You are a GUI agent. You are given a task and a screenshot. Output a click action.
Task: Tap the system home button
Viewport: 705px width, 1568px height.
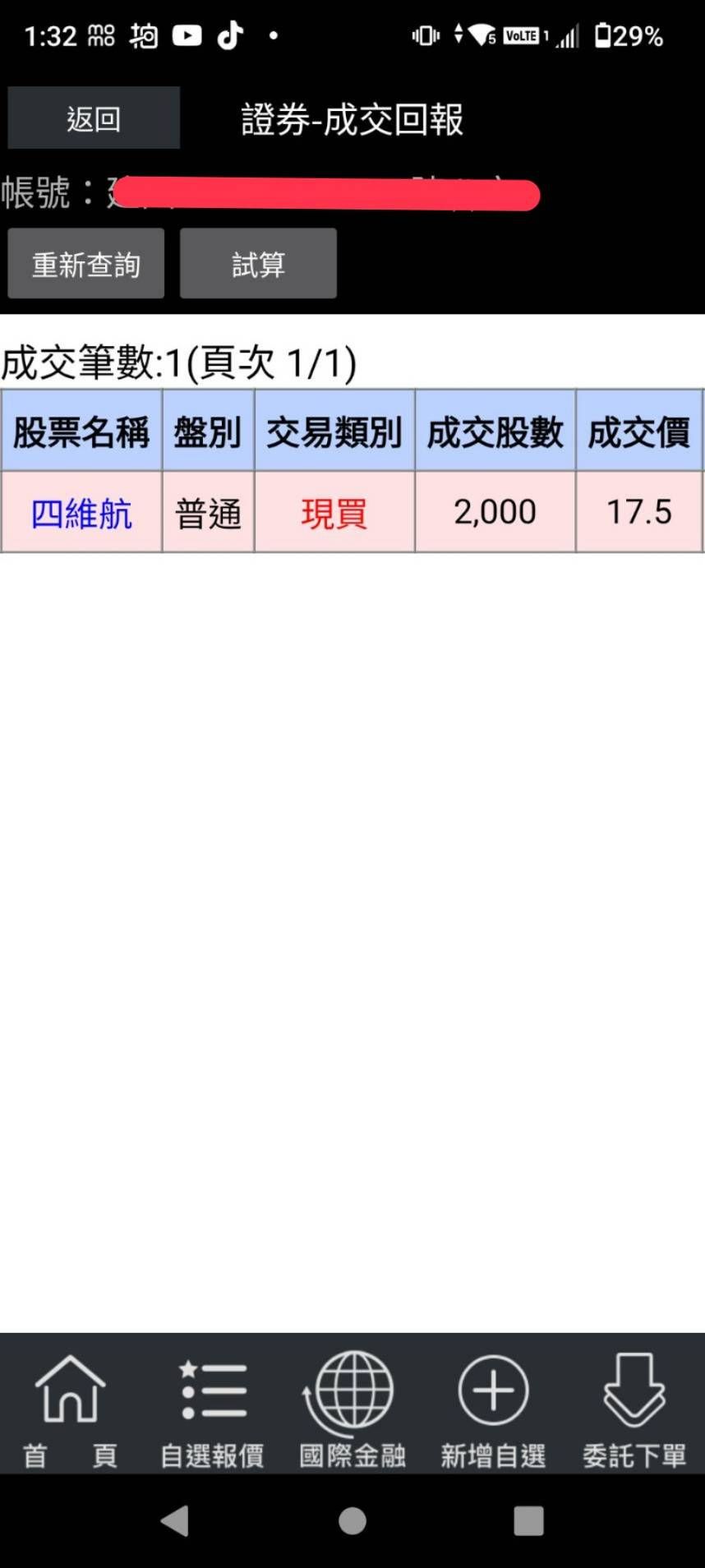tap(352, 1521)
